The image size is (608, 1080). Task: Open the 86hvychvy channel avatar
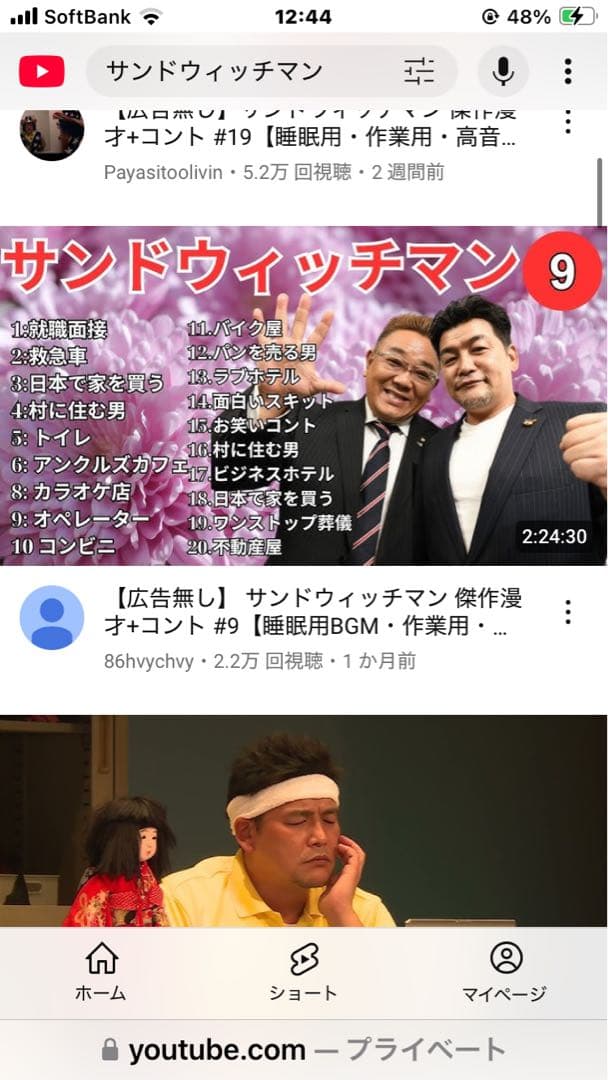(x=52, y=617)
